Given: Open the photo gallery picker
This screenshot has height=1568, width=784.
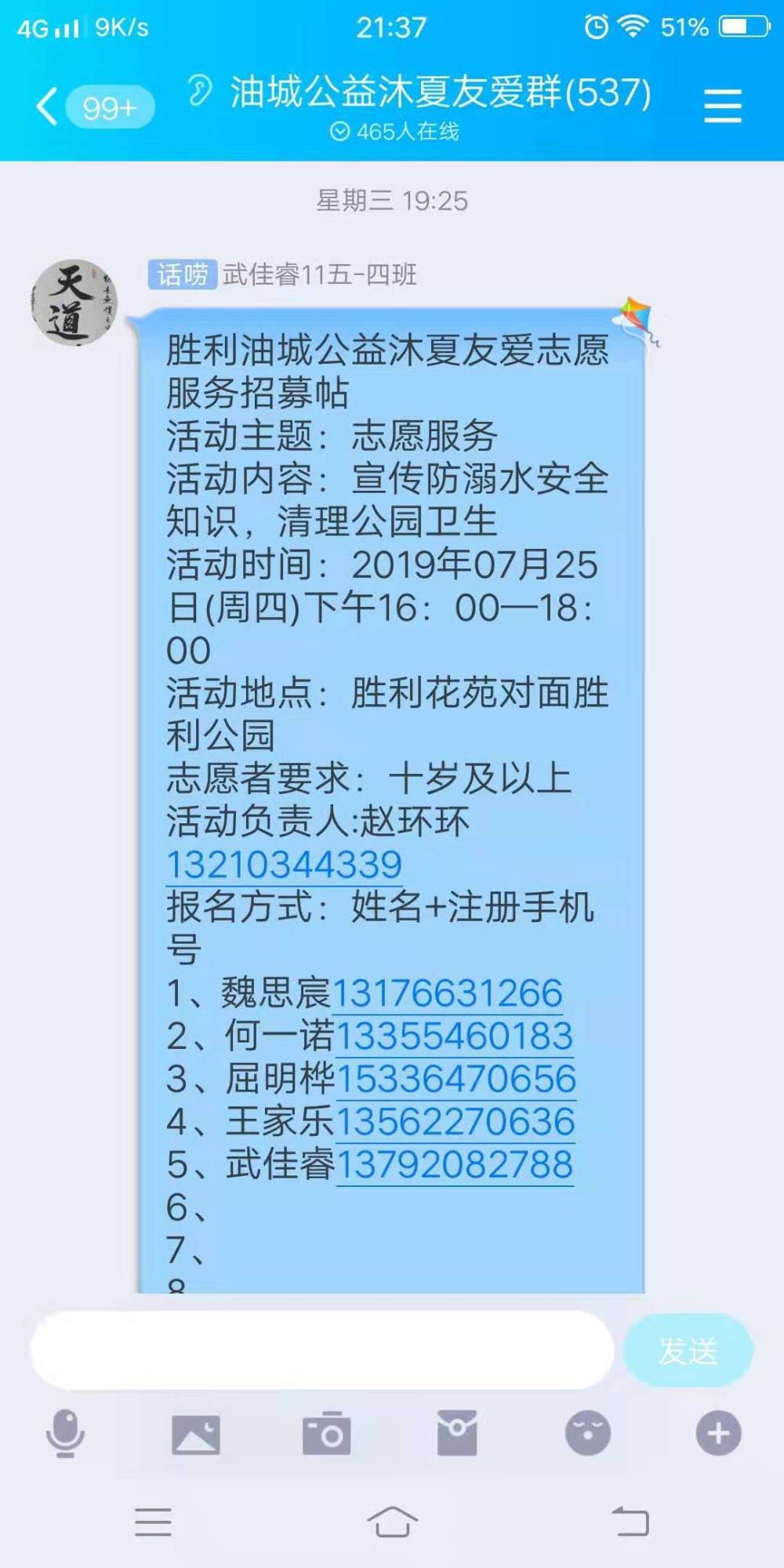Looking at the screenshot, I should [x=196, y=1434].
